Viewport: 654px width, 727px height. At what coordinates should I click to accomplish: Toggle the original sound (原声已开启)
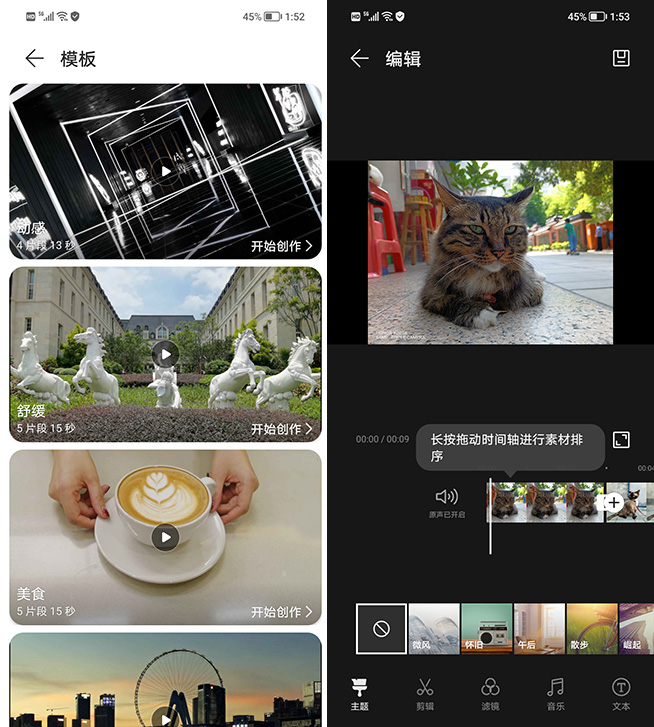coord(447,501)
